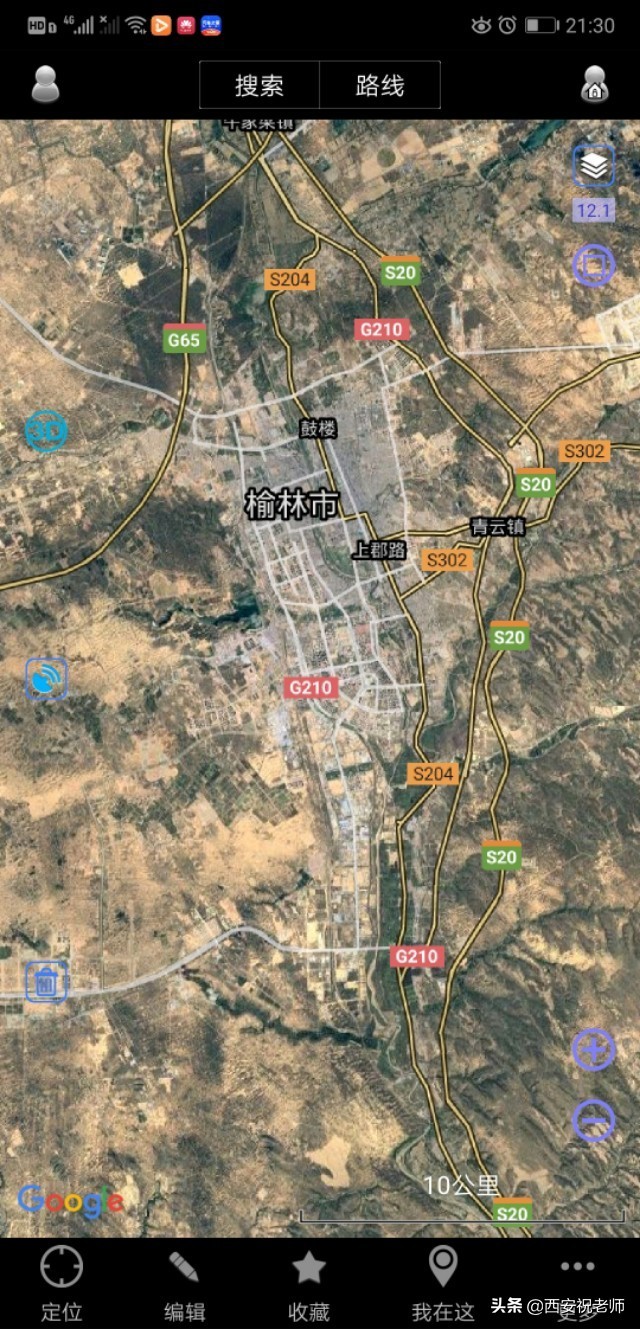Select the 我在这 tab
Screen dimensions: 640x1329
point(443,1283)
